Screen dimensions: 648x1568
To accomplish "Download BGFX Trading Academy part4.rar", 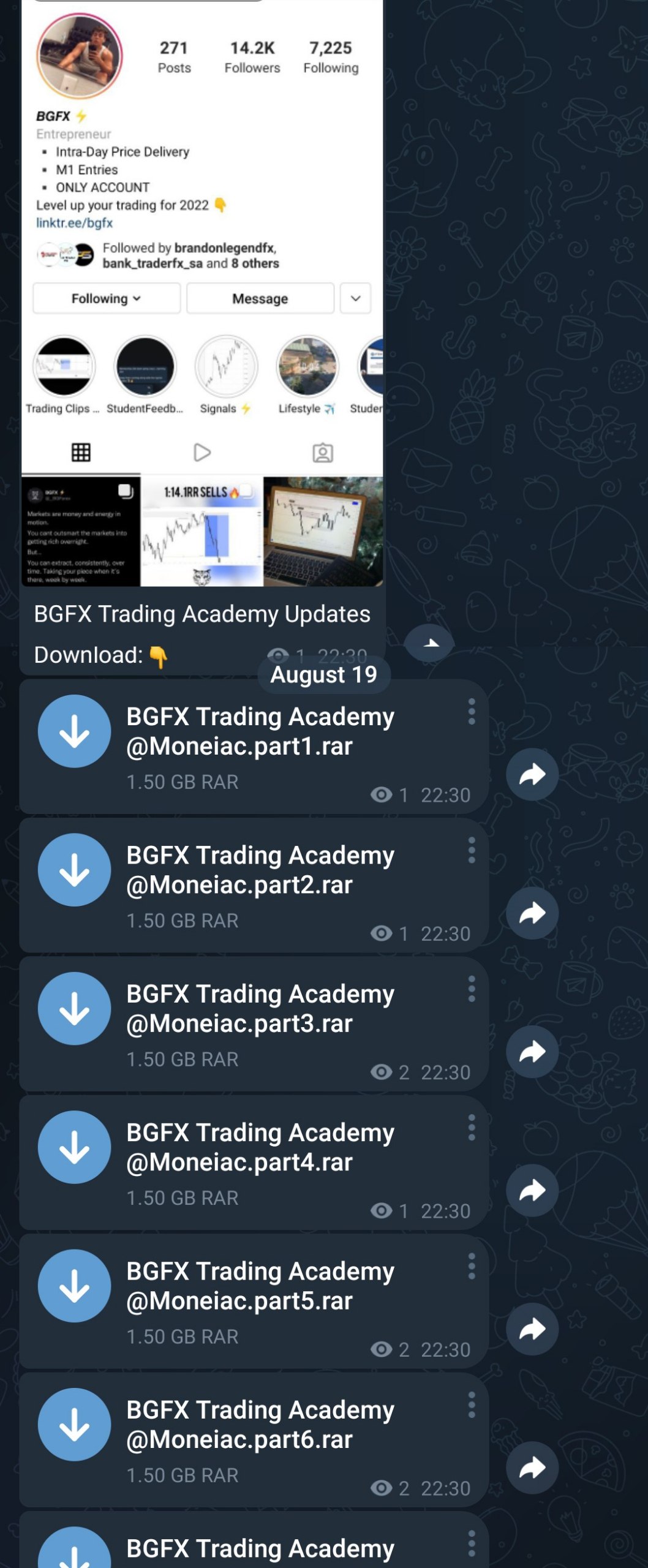I will (74, 1147).
